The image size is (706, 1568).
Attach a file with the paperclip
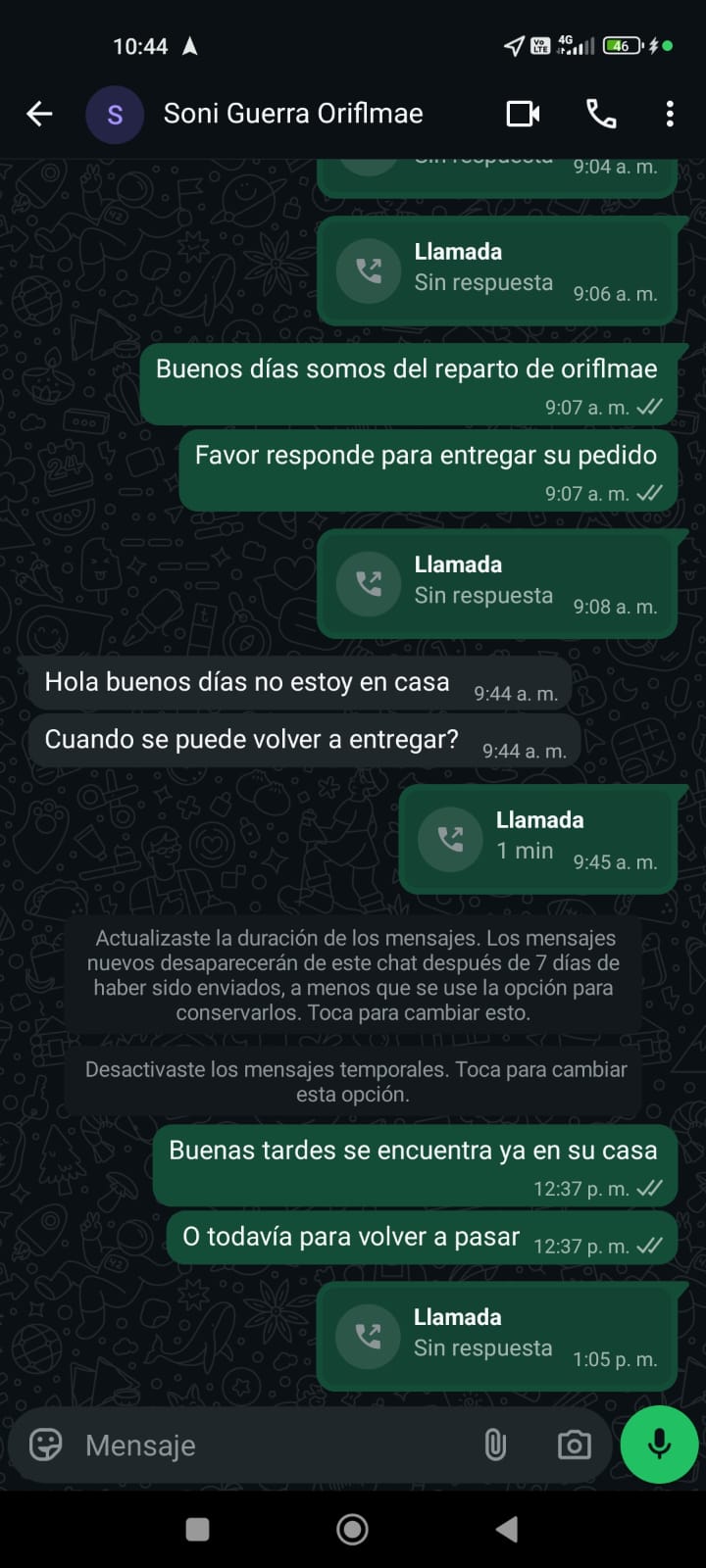tap(495, 1445)
